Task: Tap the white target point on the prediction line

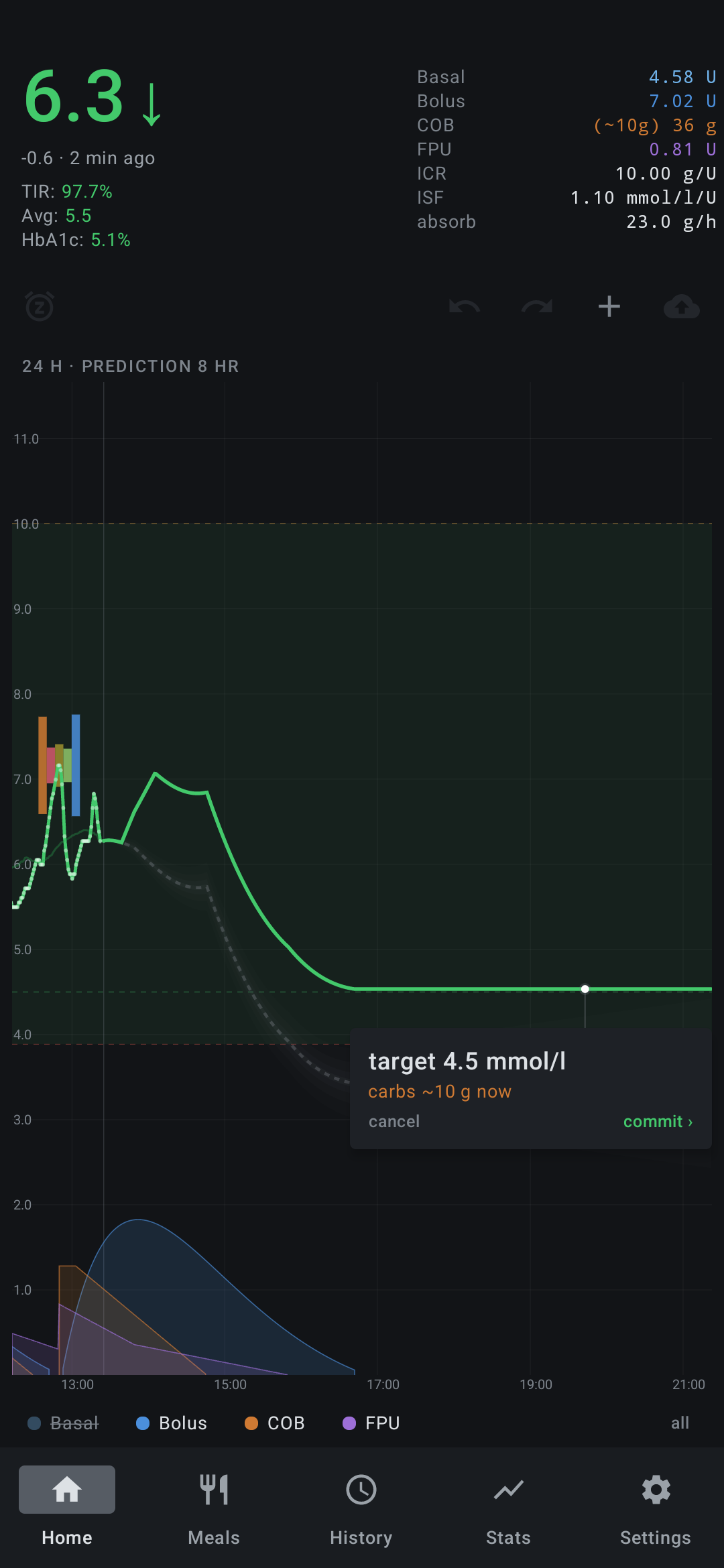Action: [585, 989]
